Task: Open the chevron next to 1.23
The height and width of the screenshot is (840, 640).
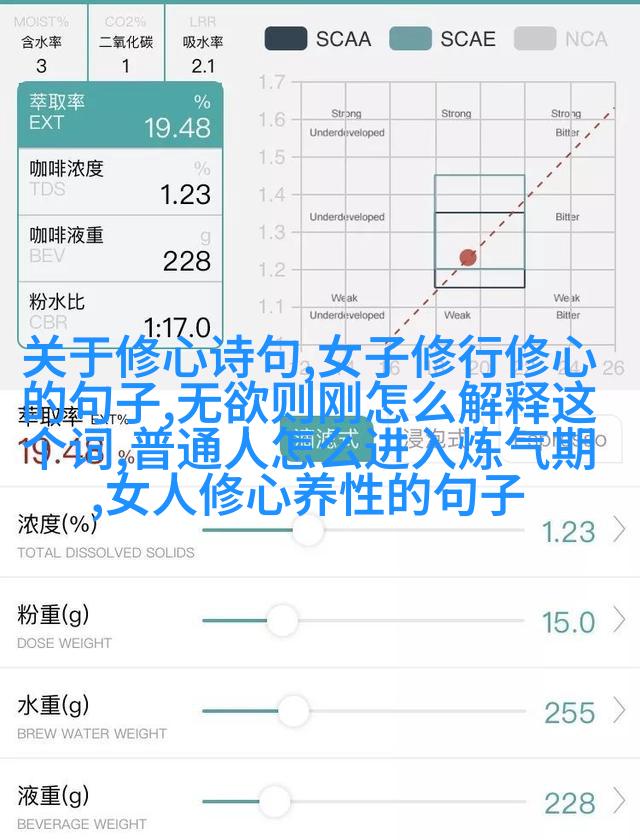Action: tap(620, 530)
